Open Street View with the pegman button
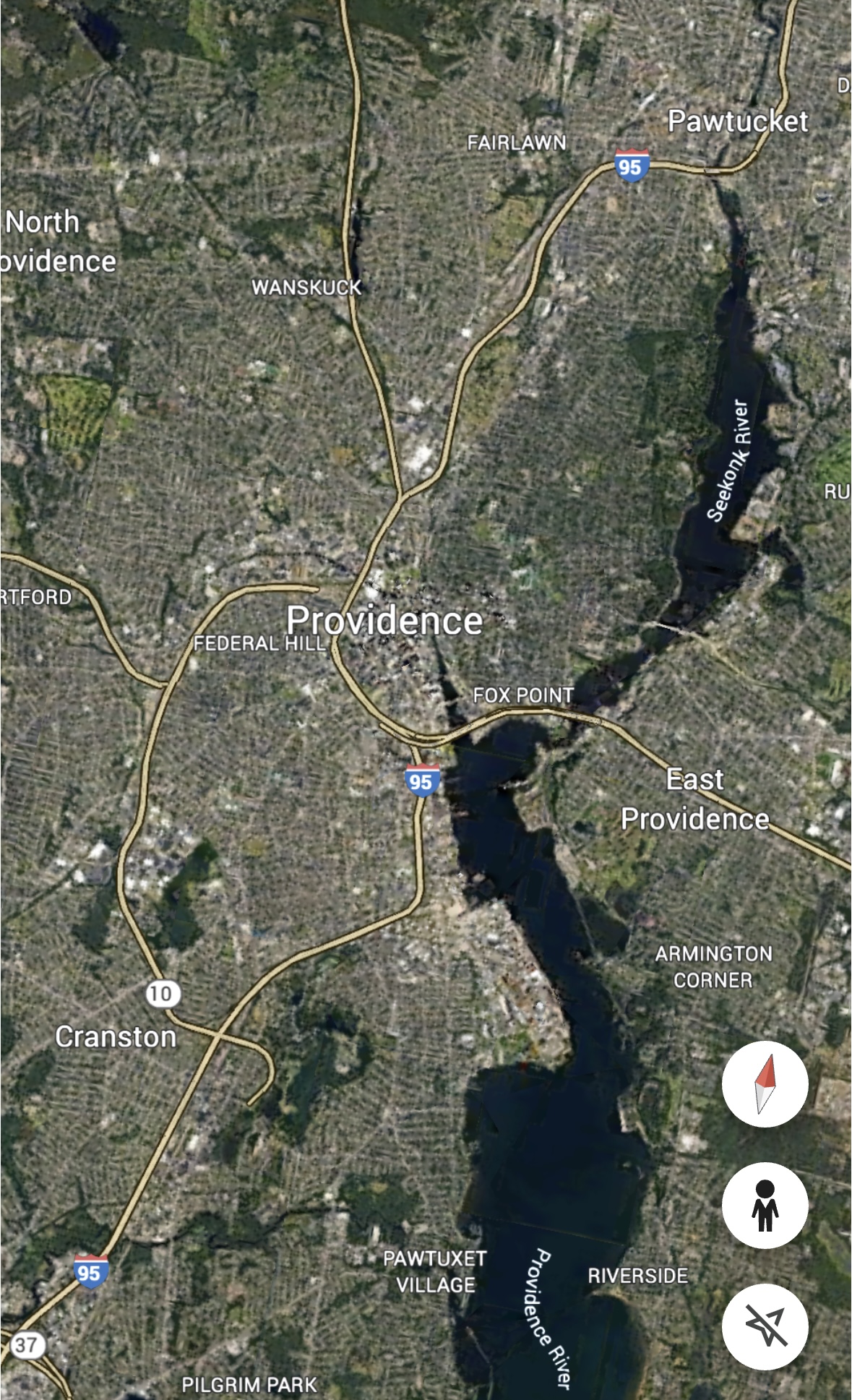 [x=765, y=1205]
